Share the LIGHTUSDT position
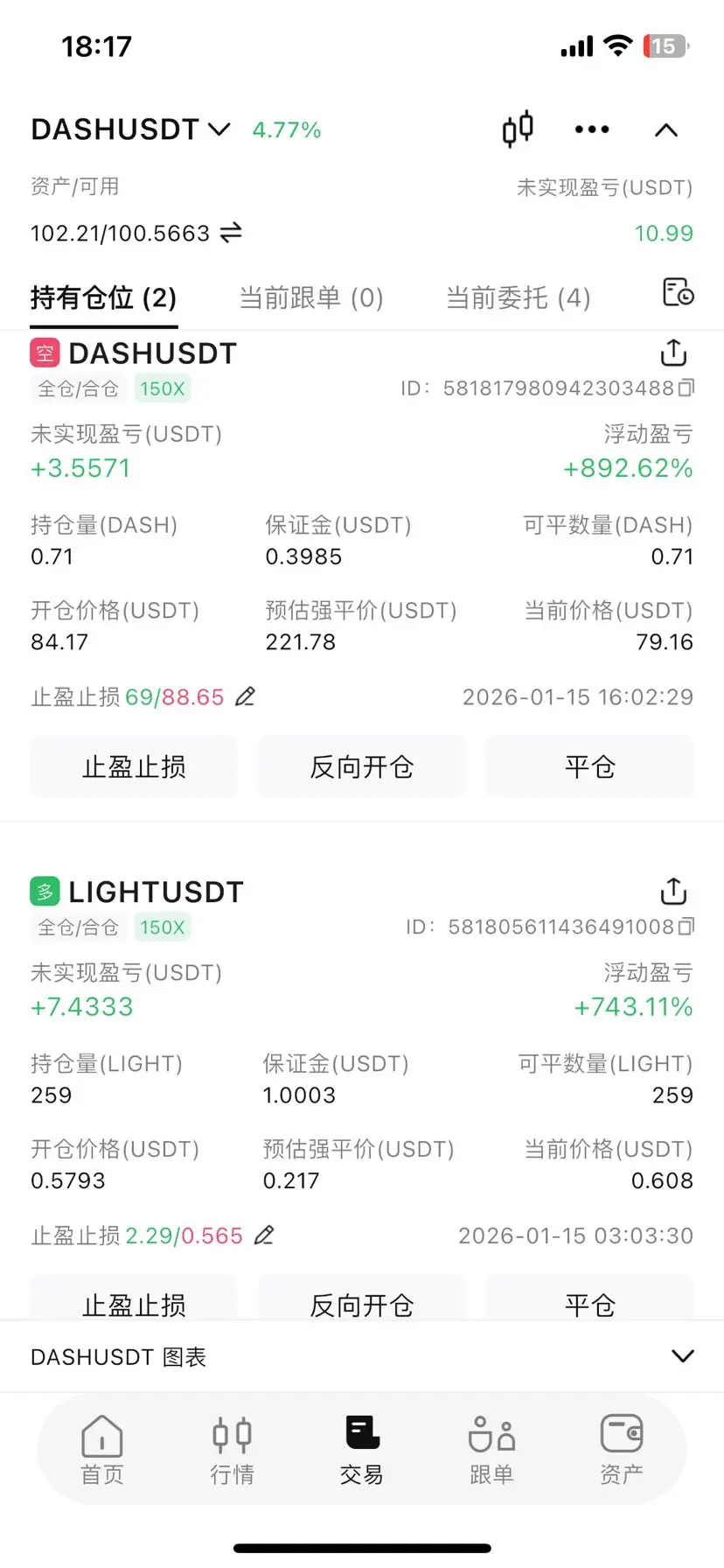This screenshot has width=724, height=1568. coord(673,892)
